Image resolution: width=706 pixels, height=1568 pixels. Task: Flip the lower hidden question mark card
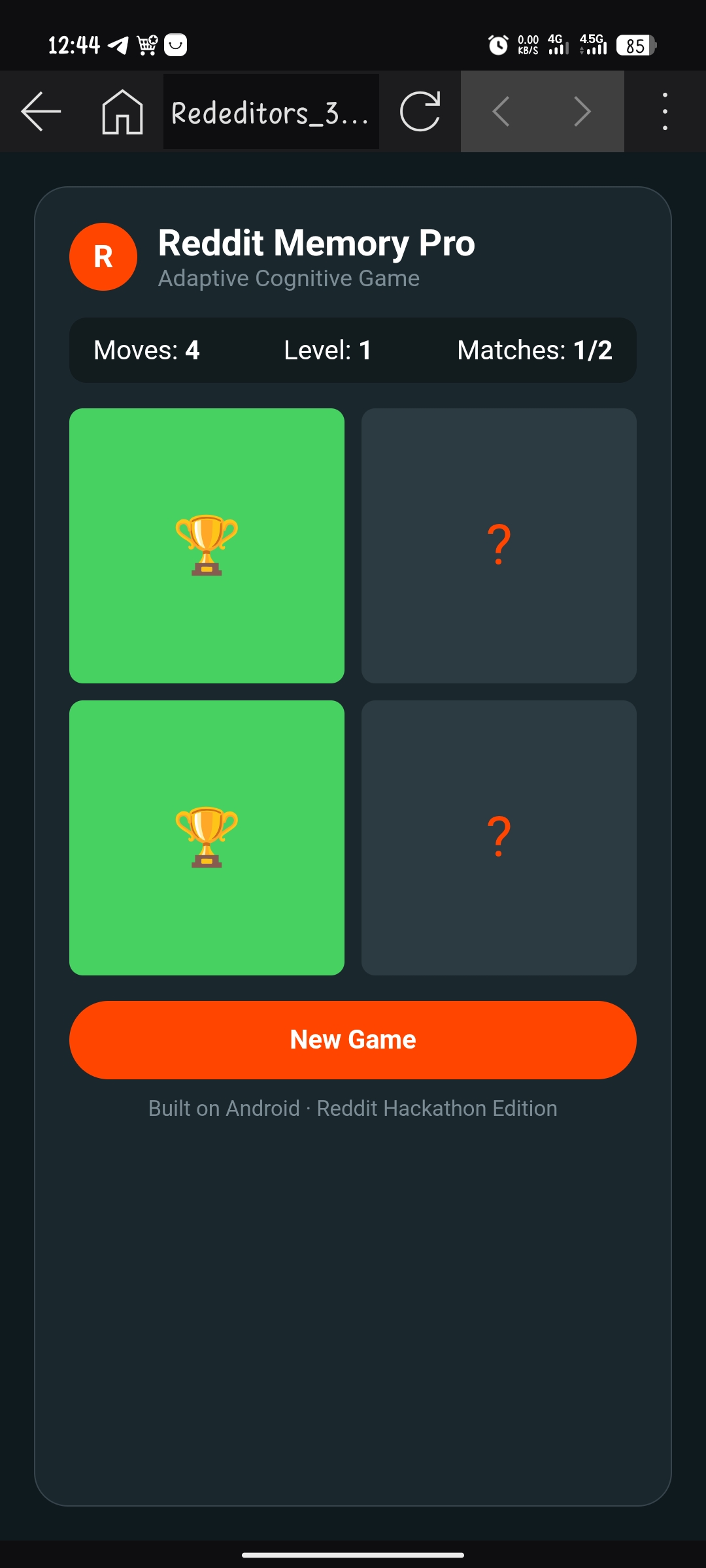(x=499, y=838)
